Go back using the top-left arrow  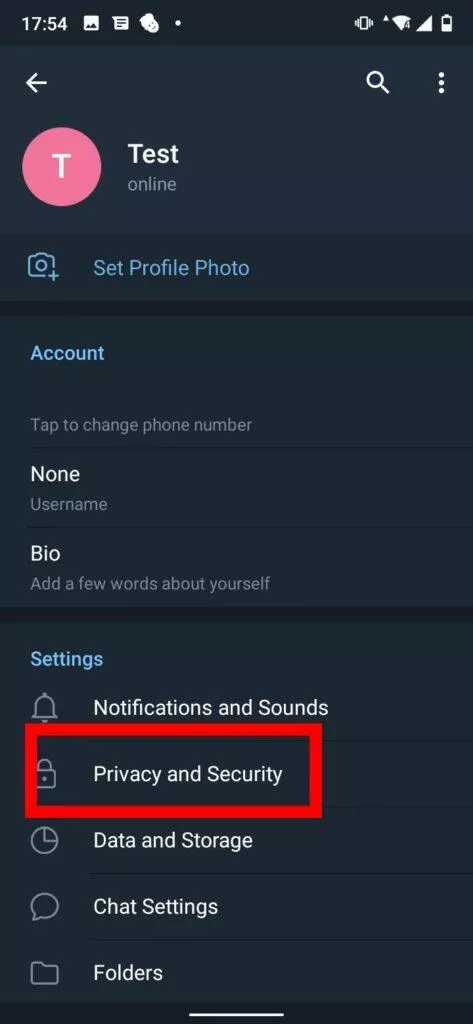click(36, 83)
